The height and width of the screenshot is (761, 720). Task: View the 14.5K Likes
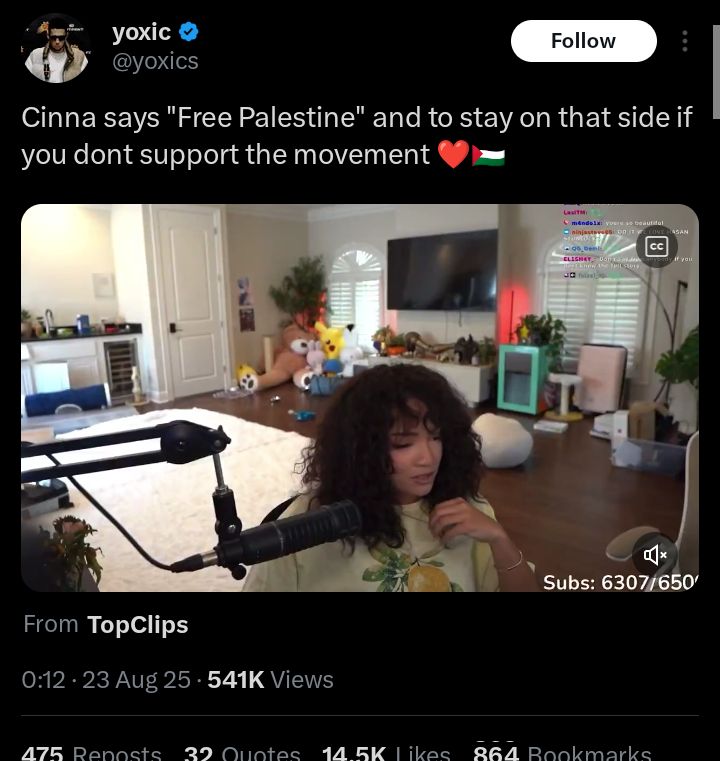[x=386, y=752]
